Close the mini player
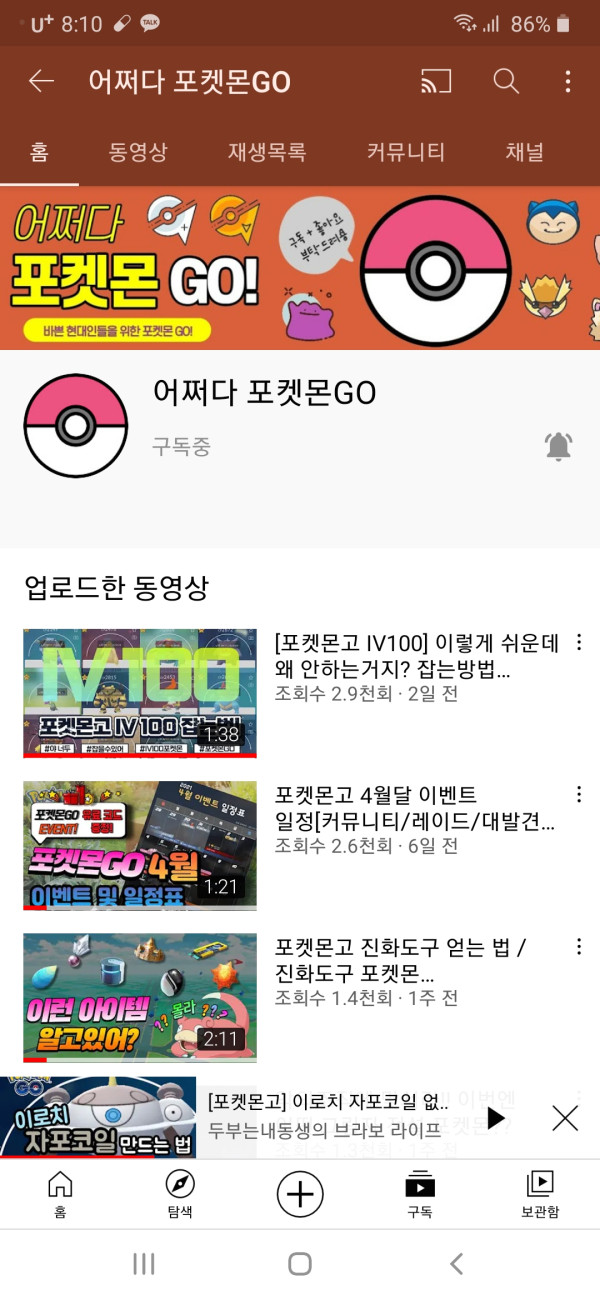 565,1117
